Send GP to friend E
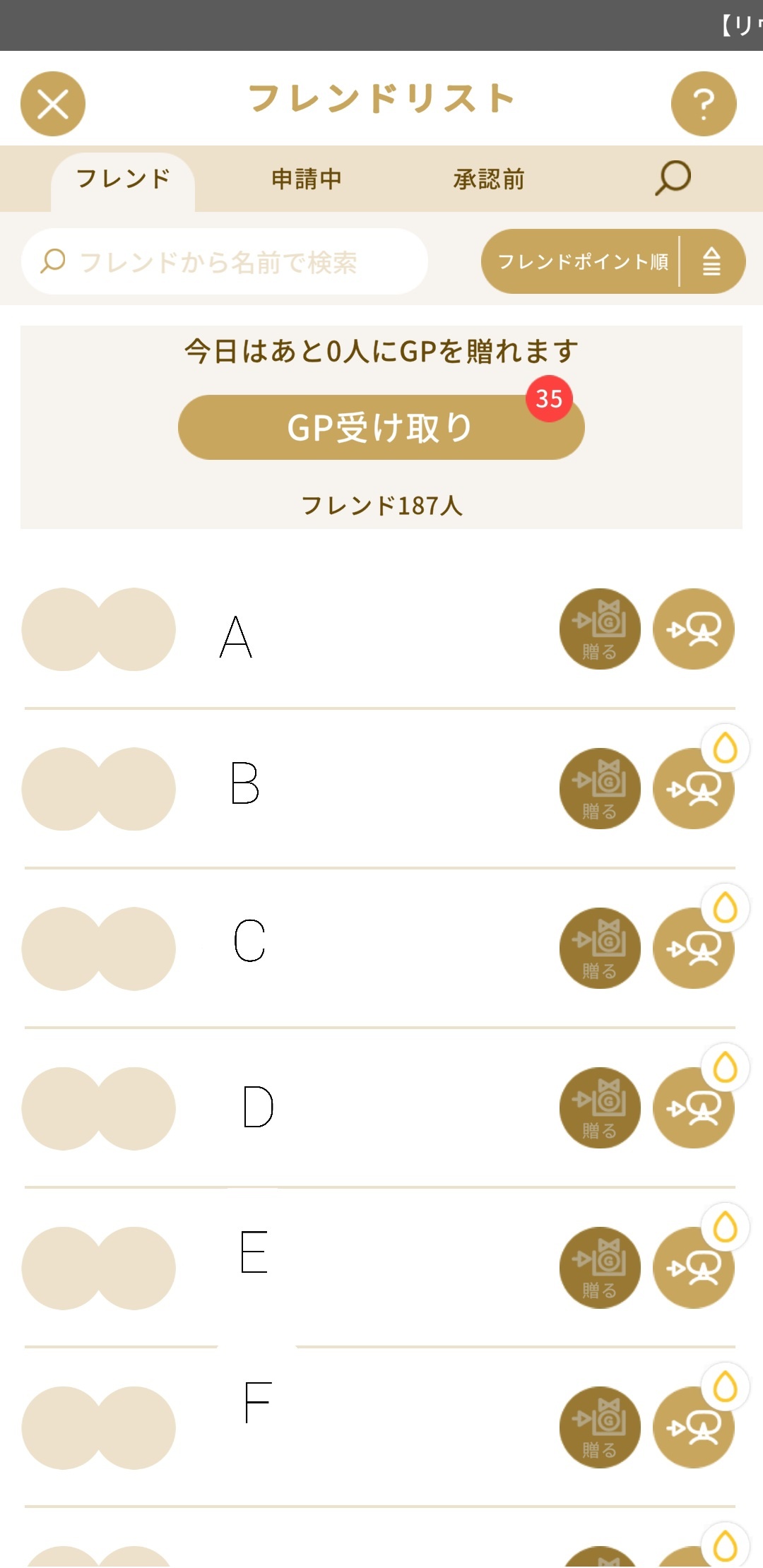The width and height of the screenshot is (763, 1568). tap(600, 1268)
